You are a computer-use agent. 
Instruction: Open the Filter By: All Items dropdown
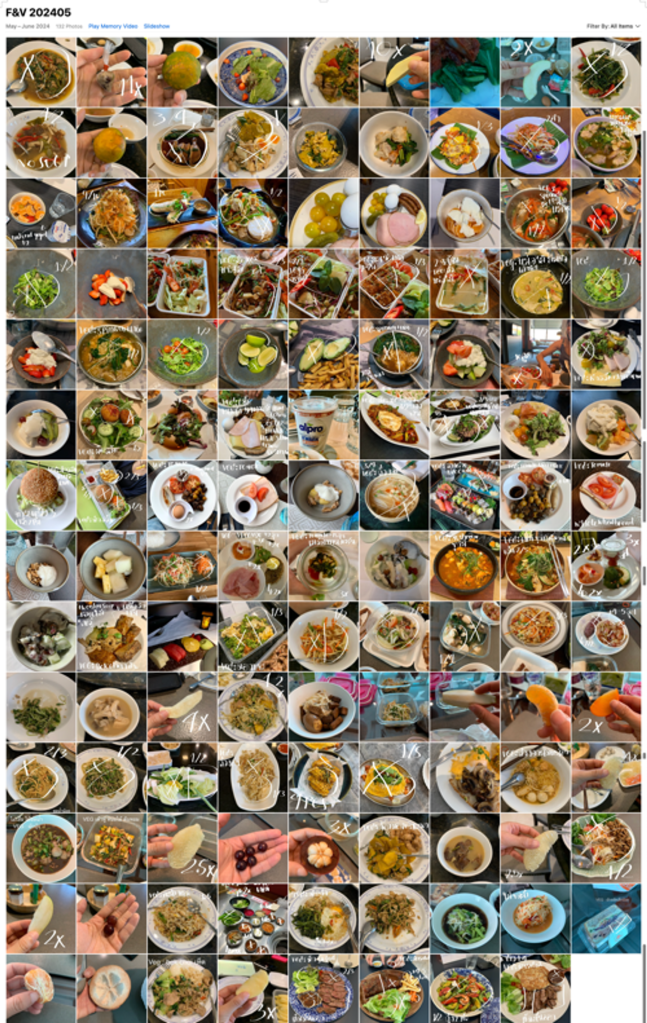611,26
